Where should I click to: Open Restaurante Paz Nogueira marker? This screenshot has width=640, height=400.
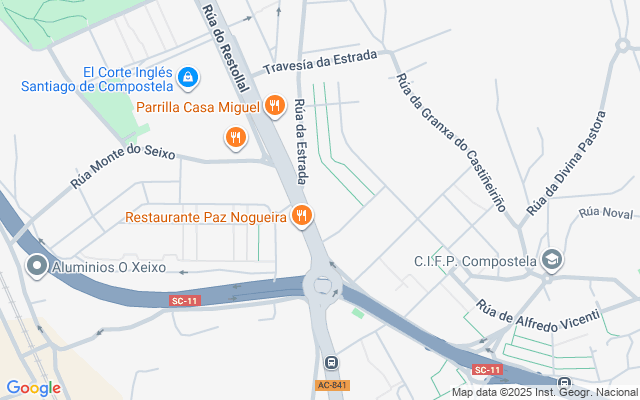pos(302,215)
